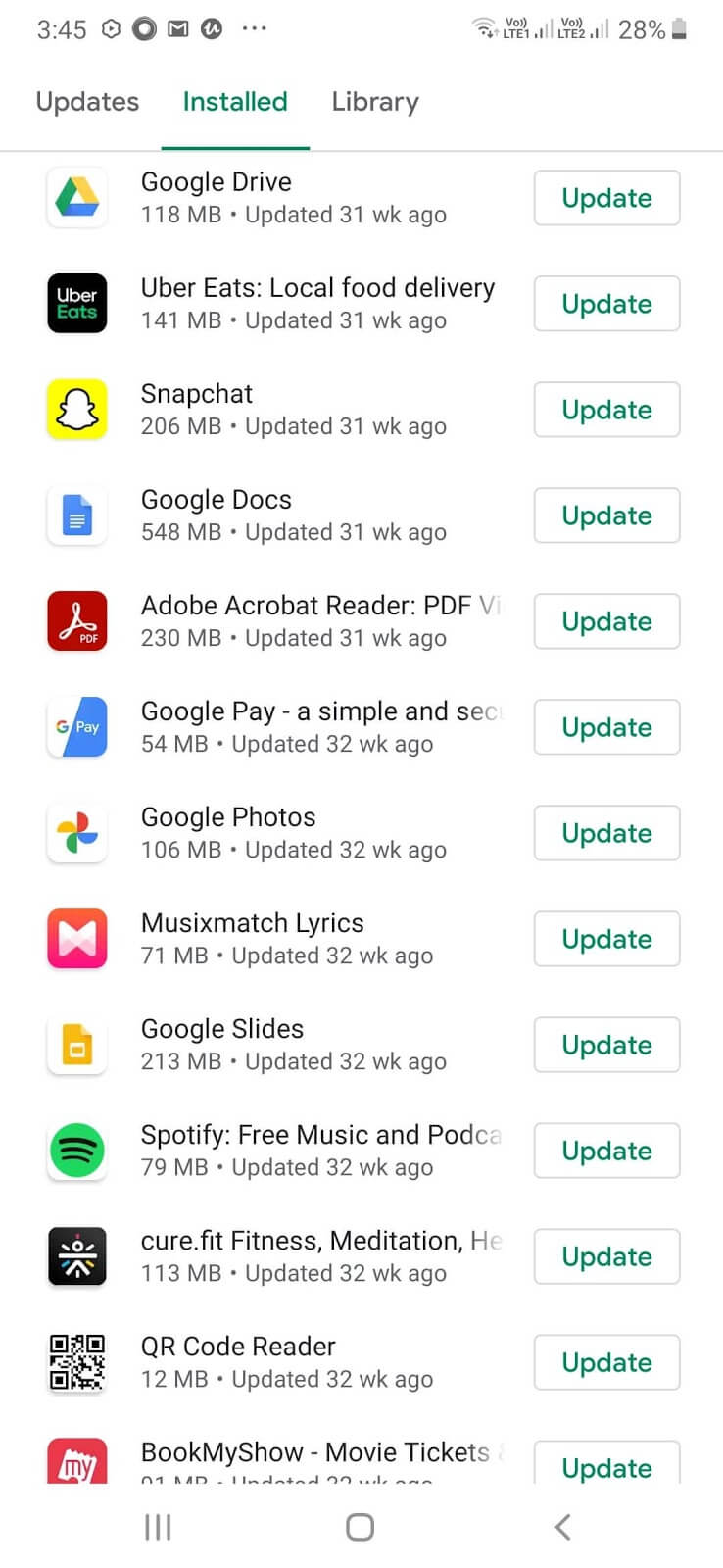Expand the status bar overflow dots
Viewport: 723px width, 1568px height.
point(254,28)
